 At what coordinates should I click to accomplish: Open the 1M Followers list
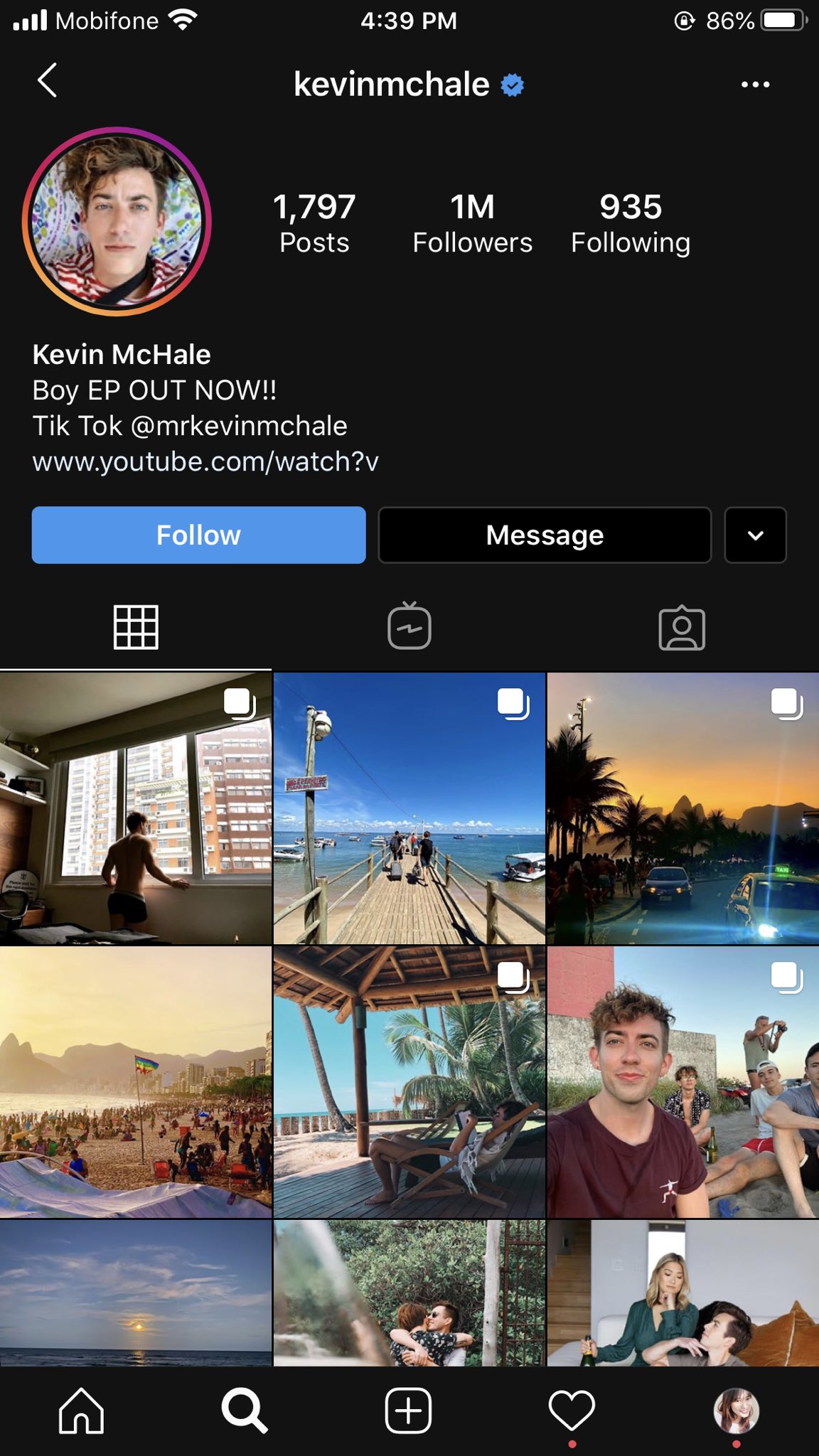tap(472, 223)
